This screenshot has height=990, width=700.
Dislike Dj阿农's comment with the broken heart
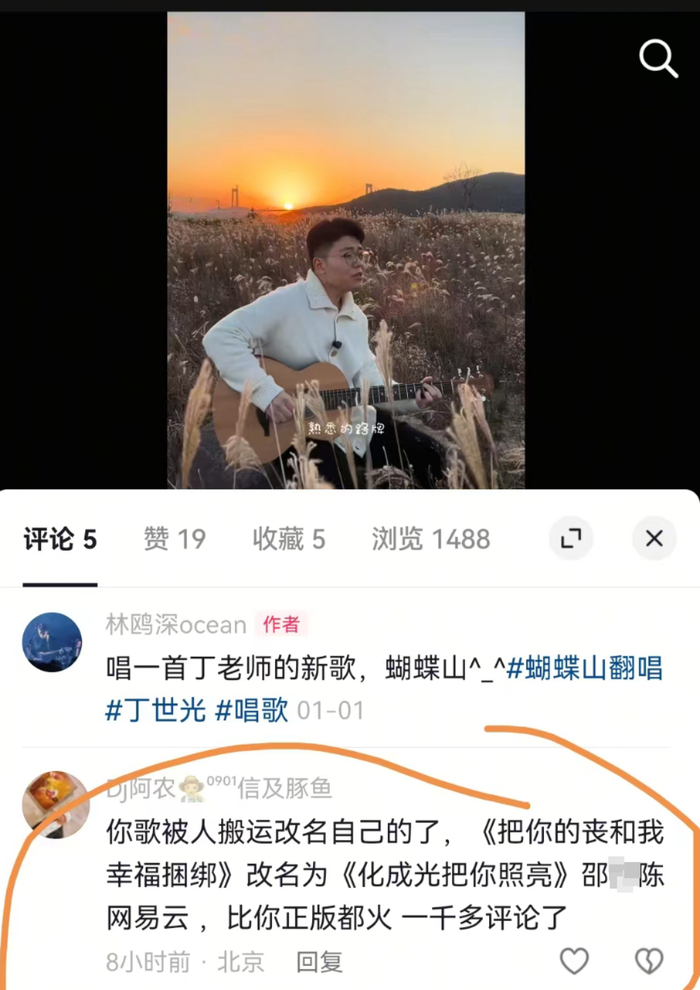point(649,962)
